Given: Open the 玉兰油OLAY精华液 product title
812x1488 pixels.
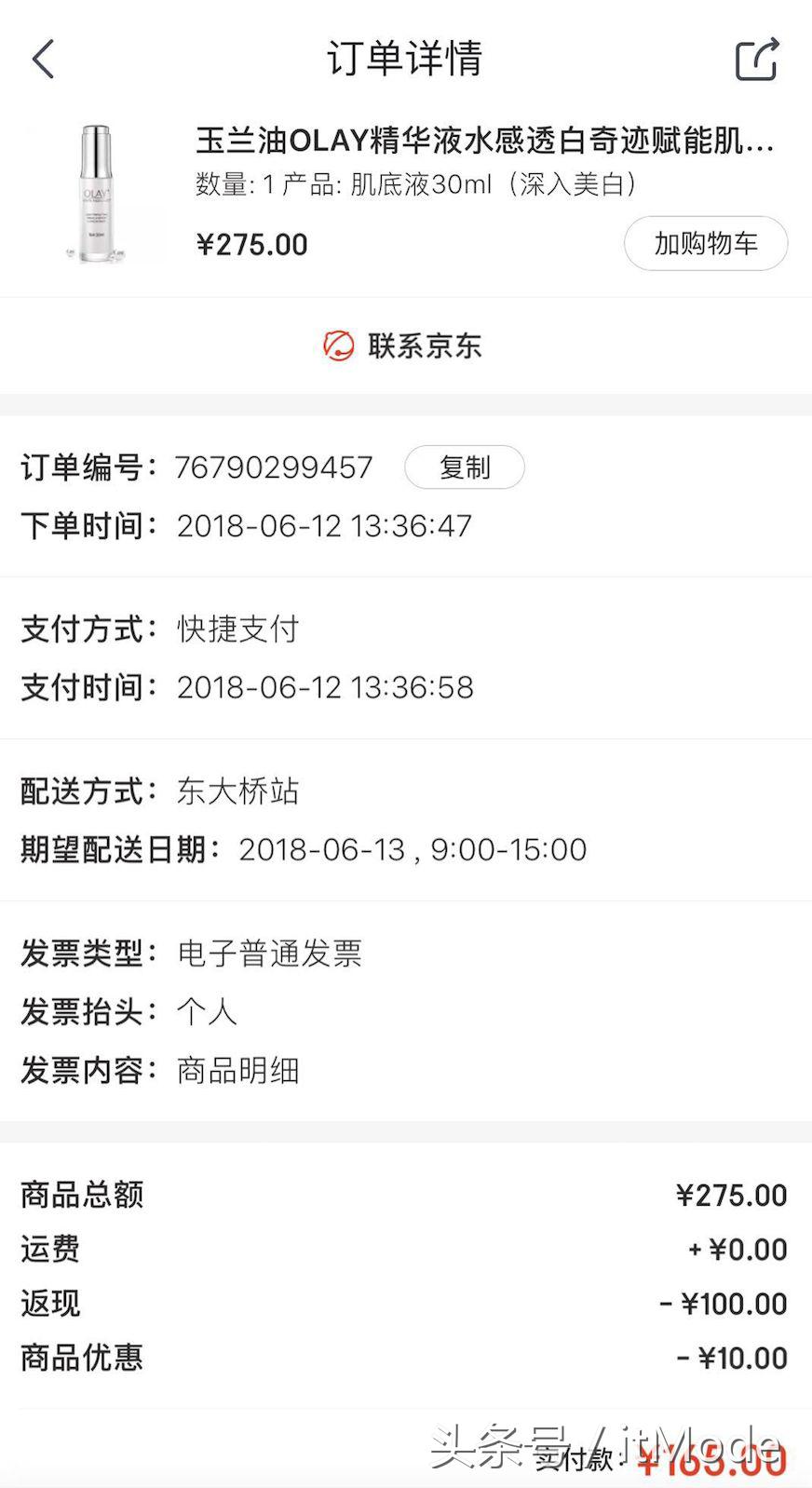Looking at the screenshot, I should pos(484,142).
